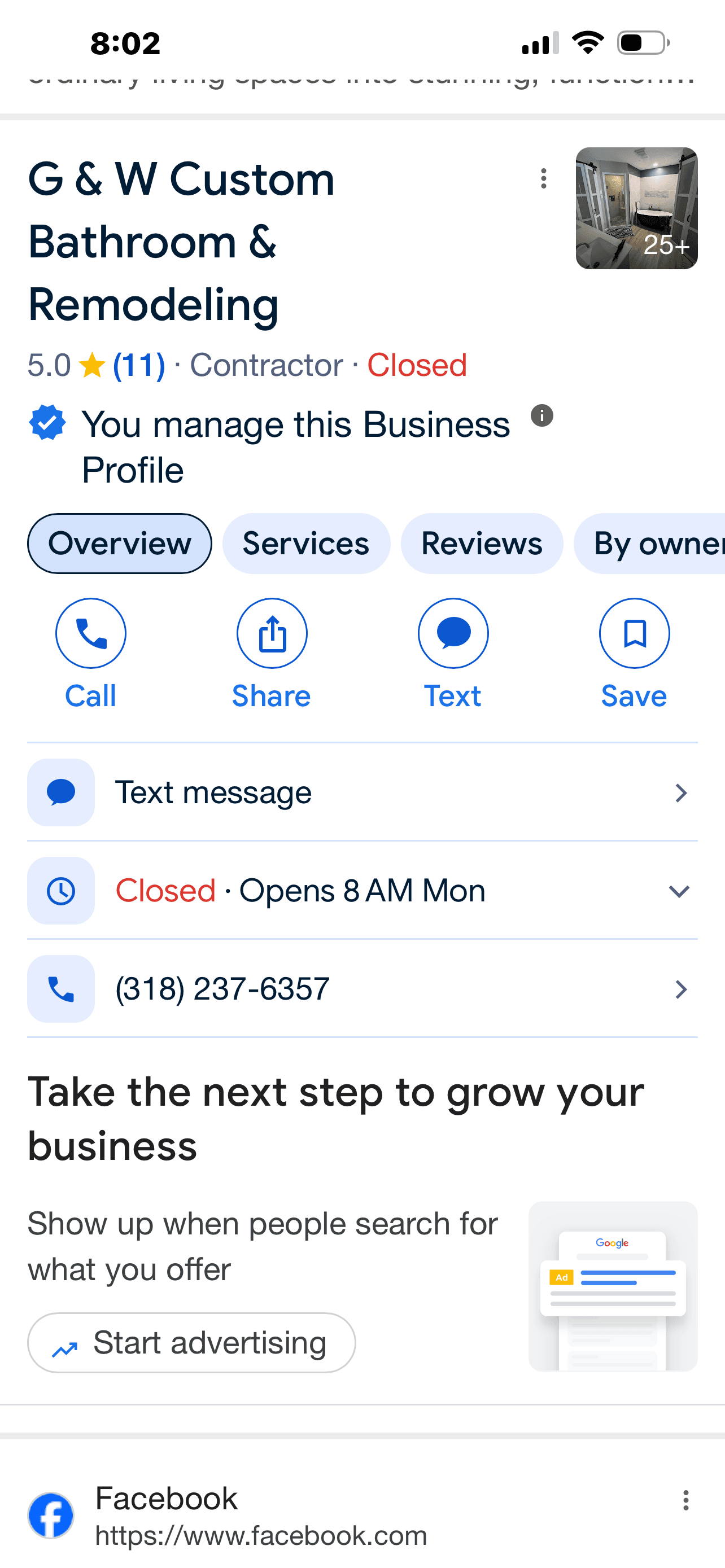Switch to the Services tab
The image size is (725, 1568).
tap(306, 544)
